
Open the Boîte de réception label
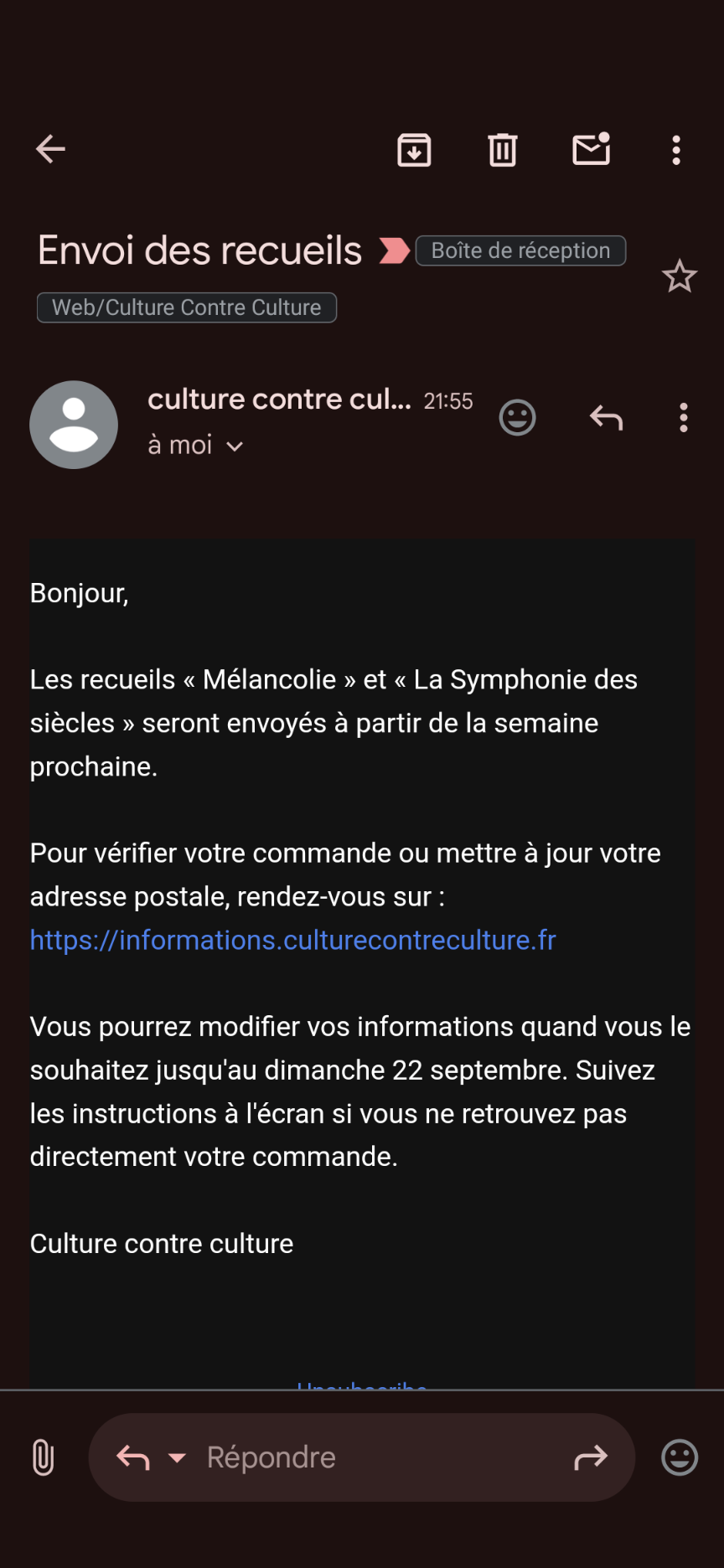(520, 250)
